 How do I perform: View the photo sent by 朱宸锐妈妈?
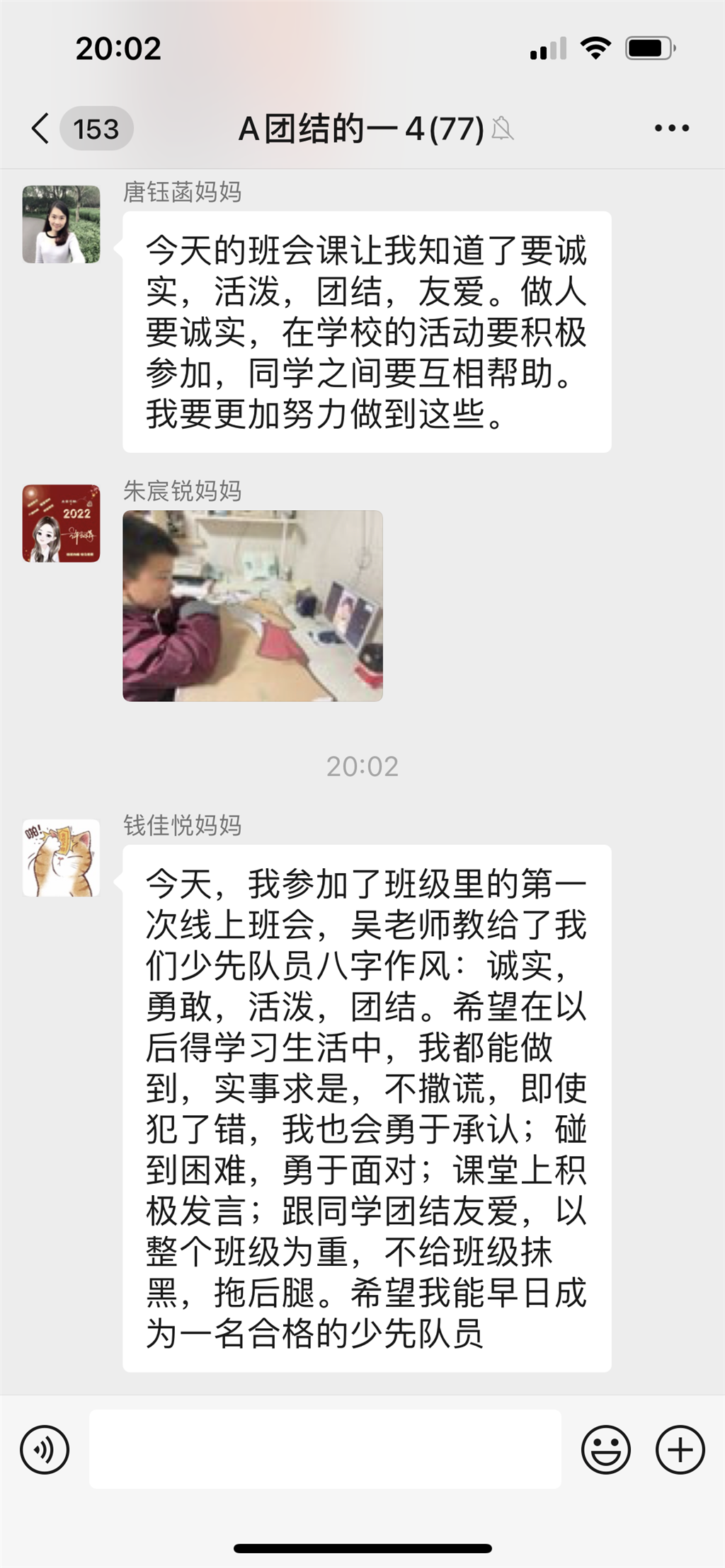click(253, 606)
